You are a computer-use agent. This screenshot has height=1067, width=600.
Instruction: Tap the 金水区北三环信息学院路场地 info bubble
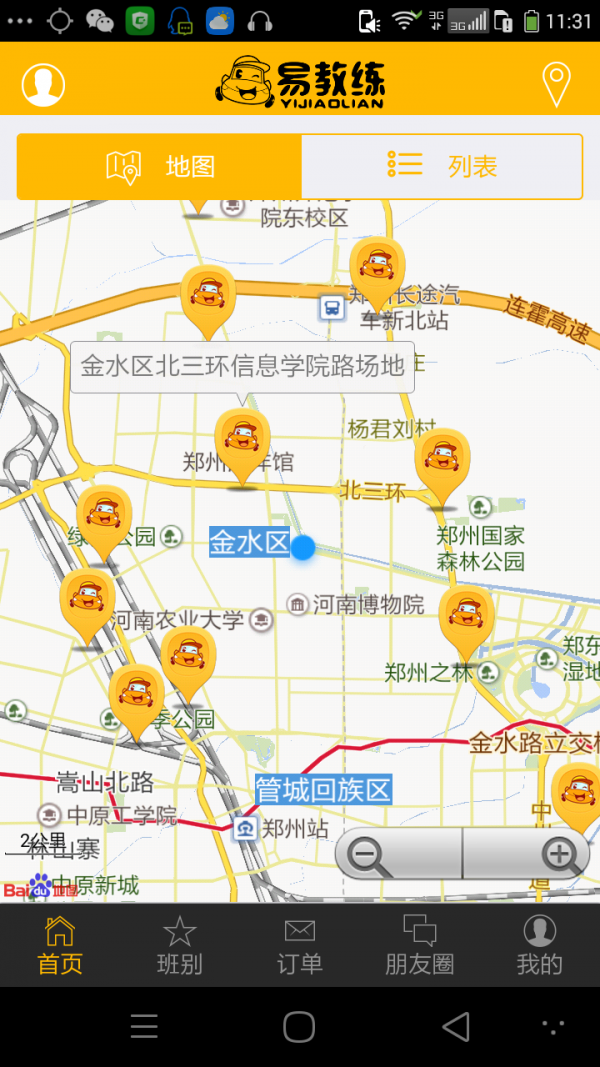pyautogui.click(x=242, y=366)
